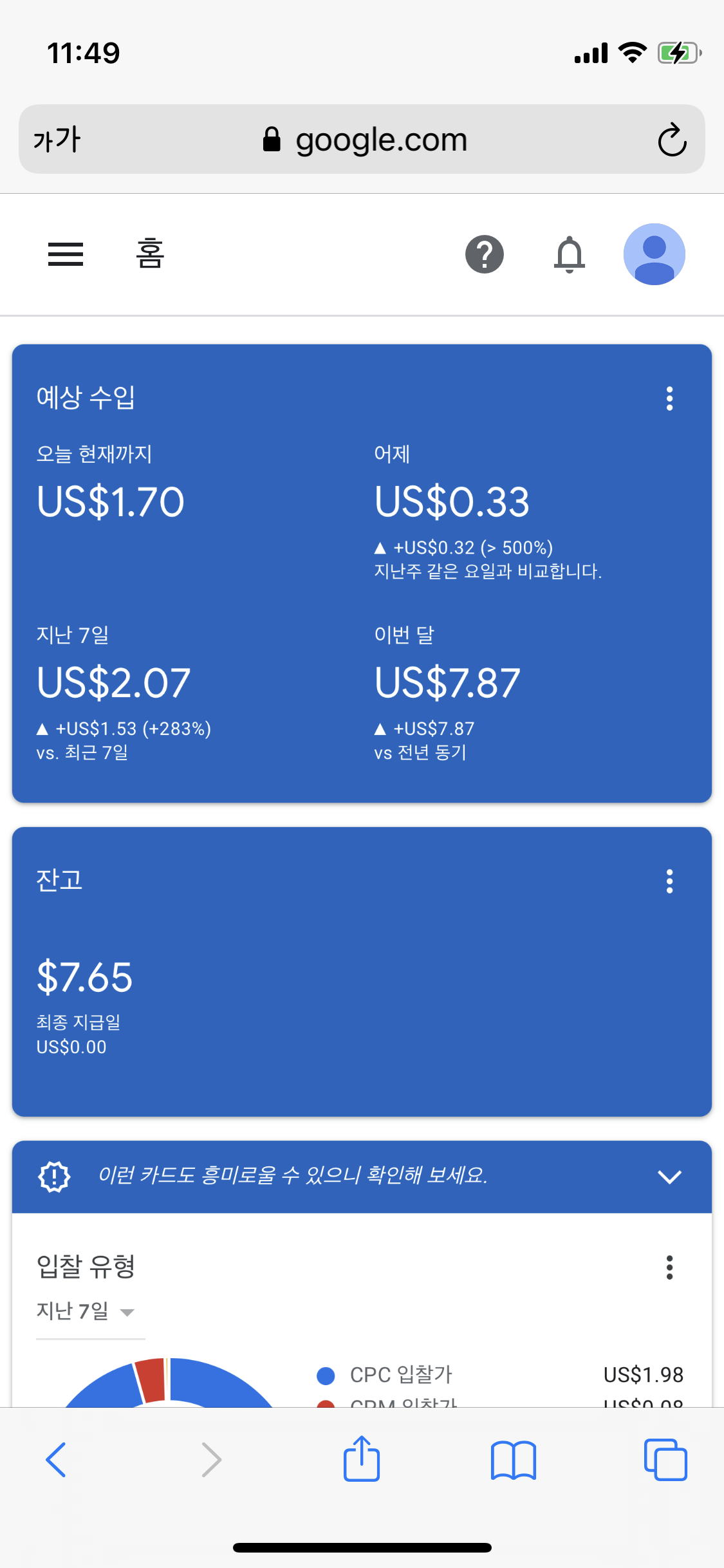The height and width of the screenshot is (1568, 724).
Task: Tap the Safari share icon
Action: [x=362, y=1459]
